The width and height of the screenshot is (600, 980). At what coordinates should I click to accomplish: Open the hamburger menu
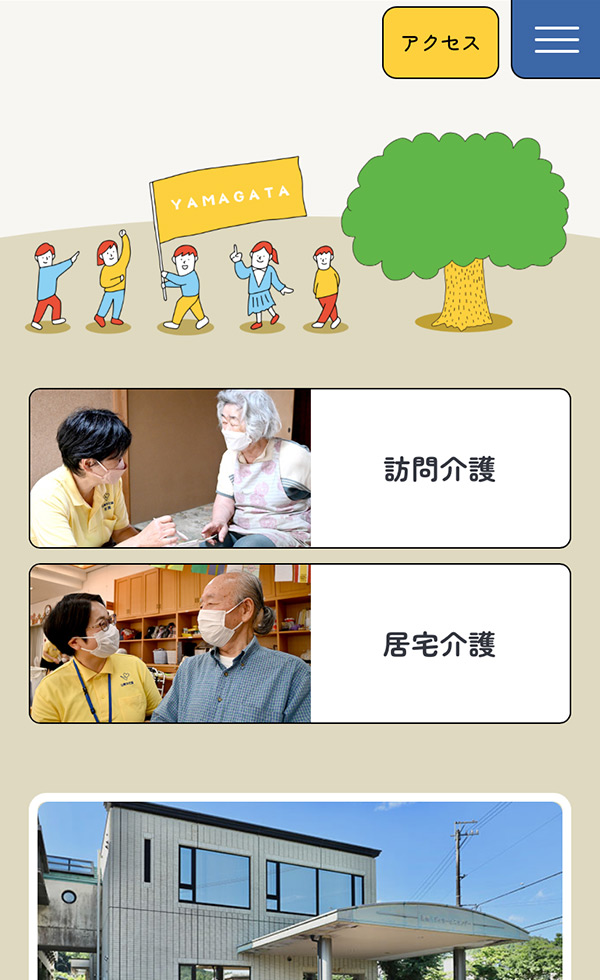[556, 39]
